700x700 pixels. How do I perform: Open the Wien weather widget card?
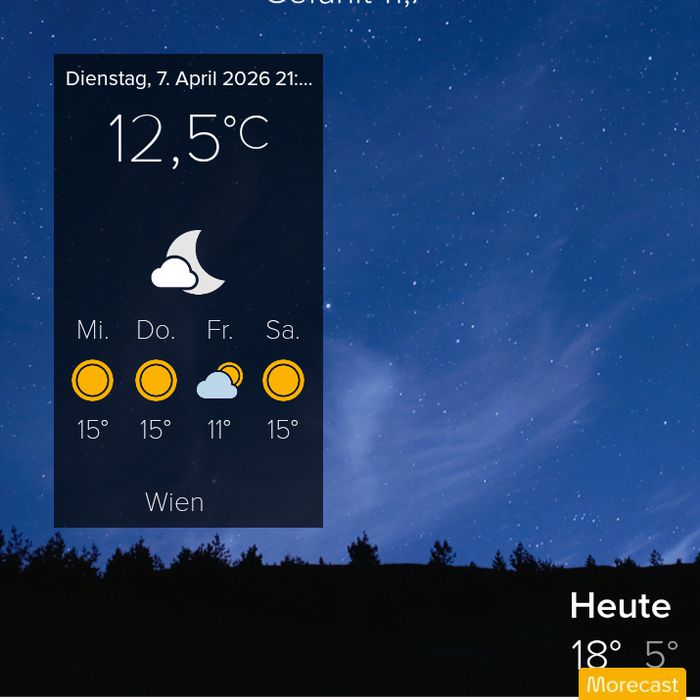tap(188, 291)
